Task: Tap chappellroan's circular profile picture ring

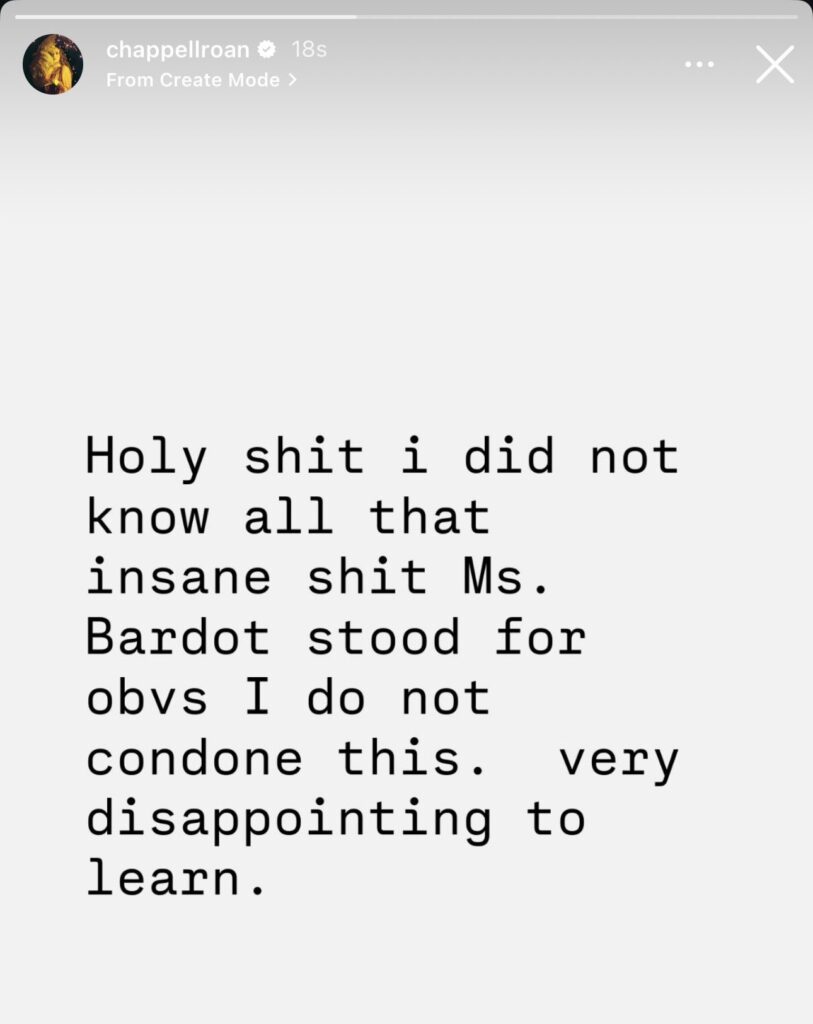Action: tap(52, 63)
